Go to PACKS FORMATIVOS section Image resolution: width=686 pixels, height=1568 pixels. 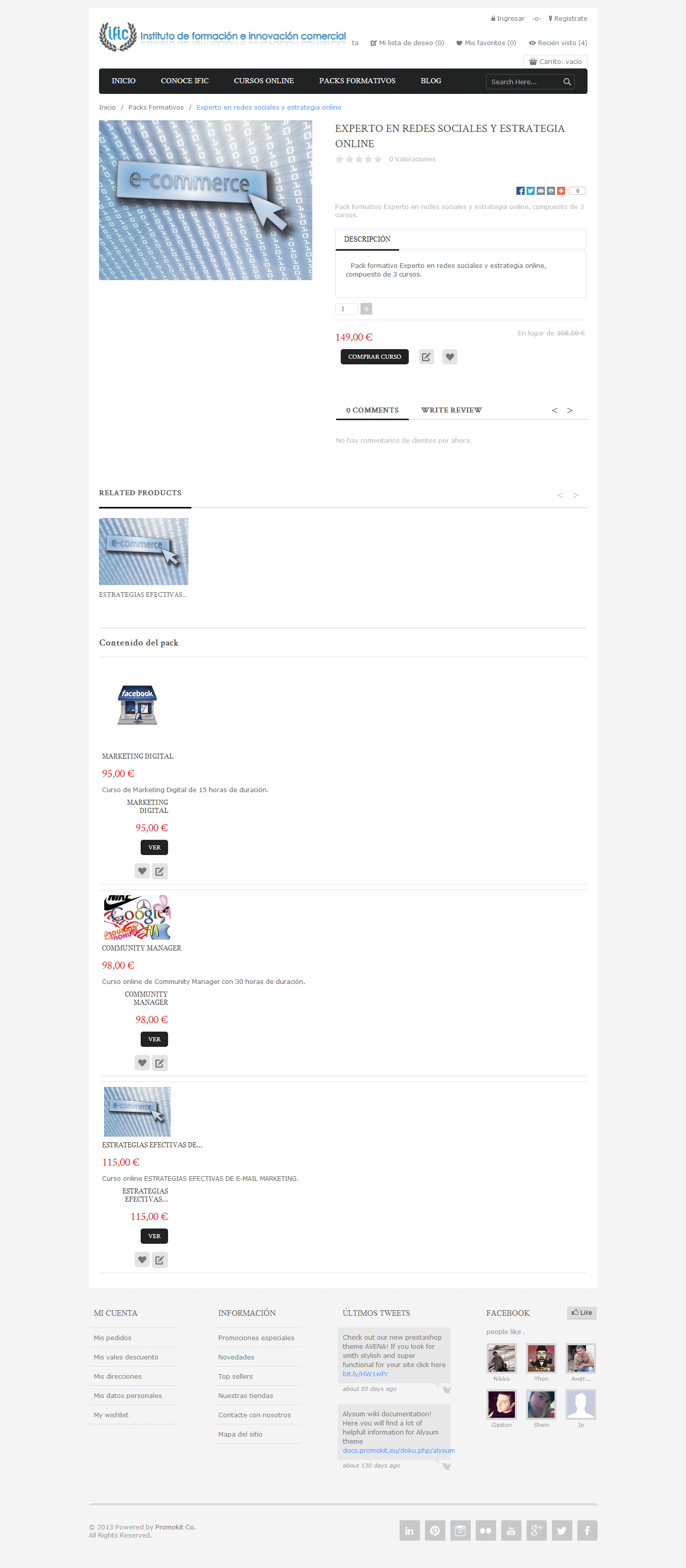356,81
